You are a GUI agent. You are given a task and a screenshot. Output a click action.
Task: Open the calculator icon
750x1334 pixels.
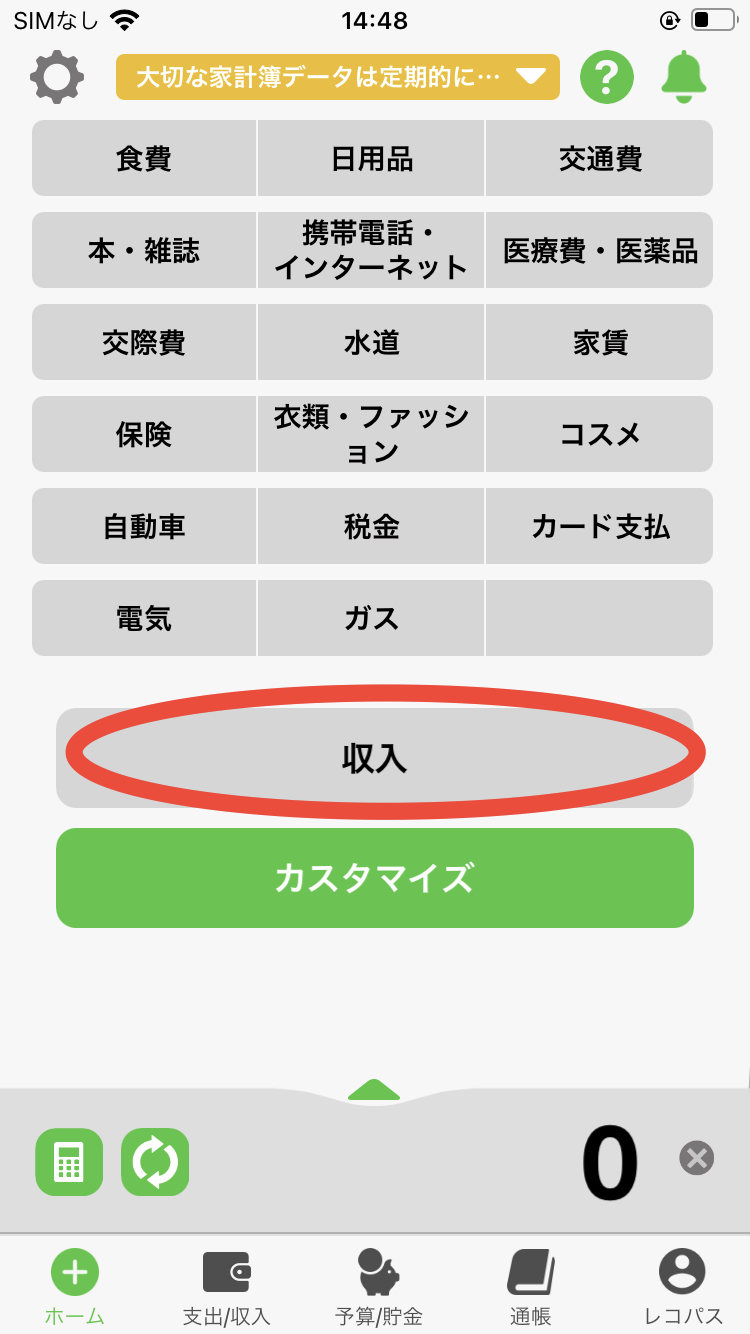pyautogui.click(x=69, y=1162)
